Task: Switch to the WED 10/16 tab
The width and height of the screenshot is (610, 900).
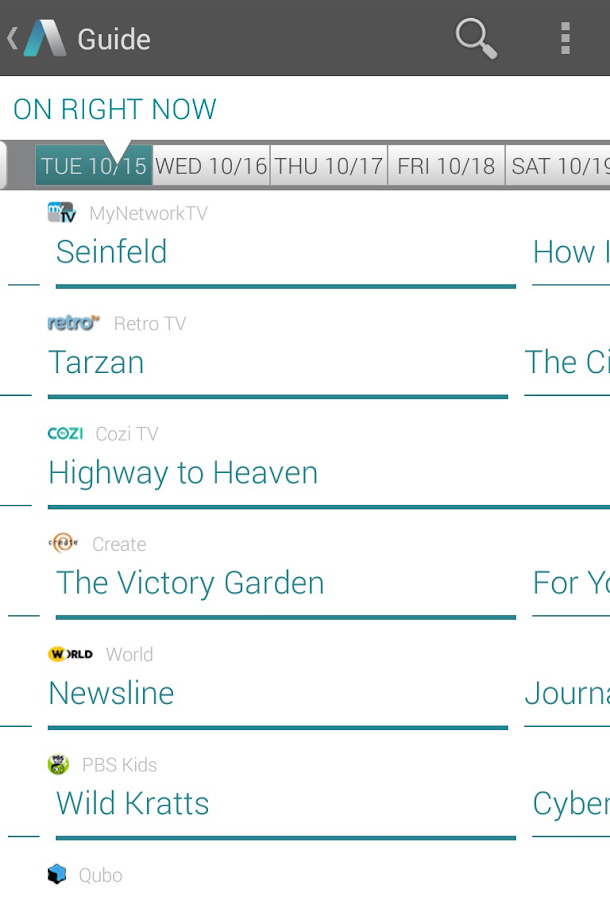Action: point(211,166)
